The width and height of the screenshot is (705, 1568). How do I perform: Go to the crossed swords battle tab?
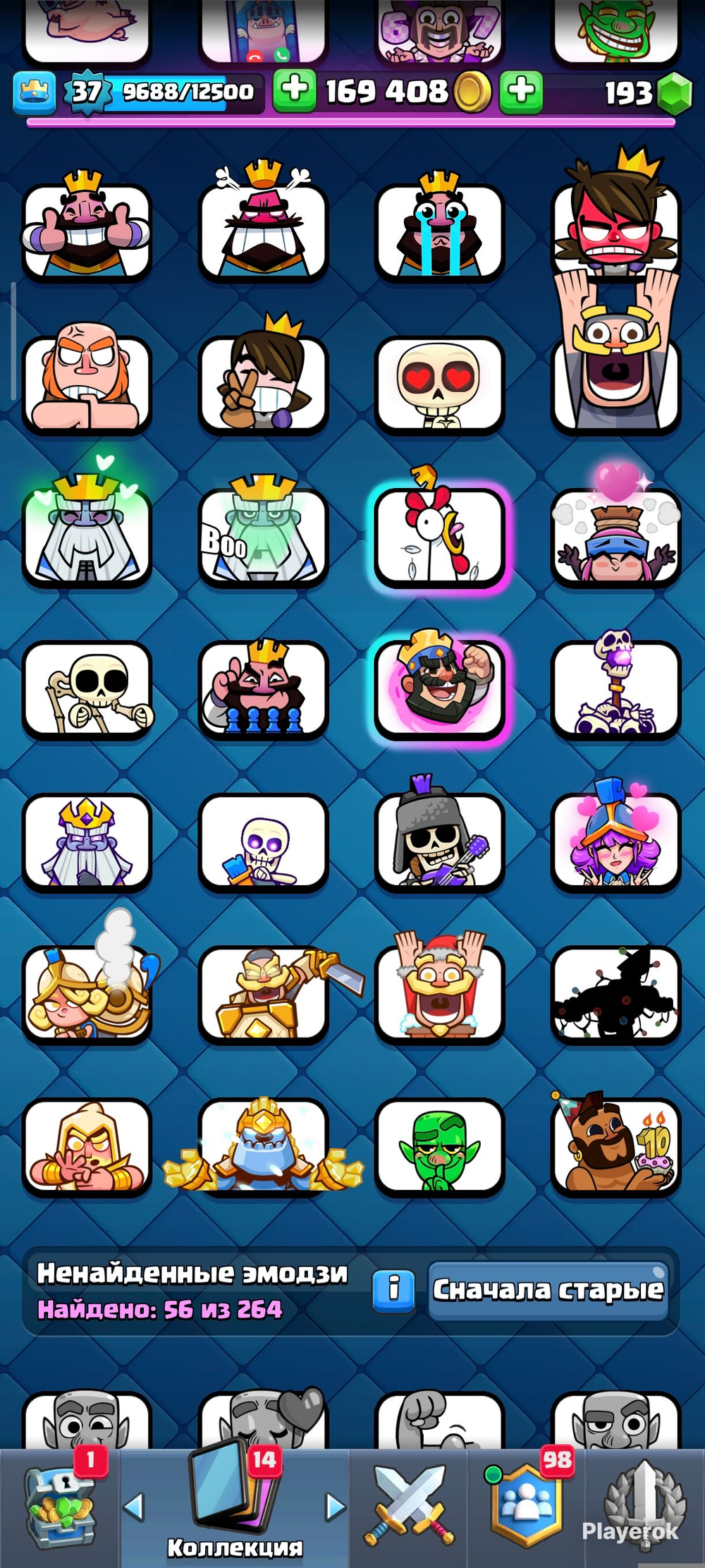pos(409,1506)
